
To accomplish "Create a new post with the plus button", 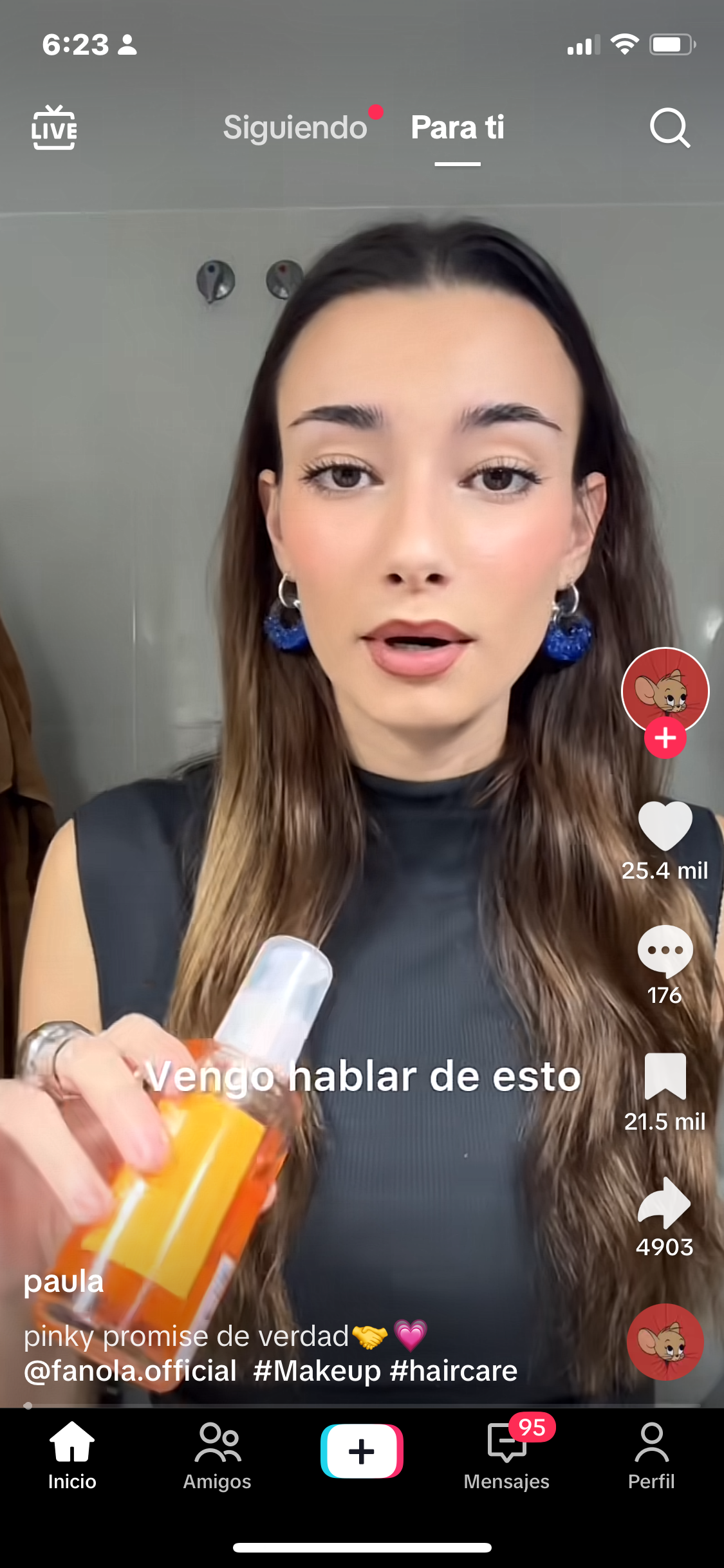I will (x=362, y=1451).
